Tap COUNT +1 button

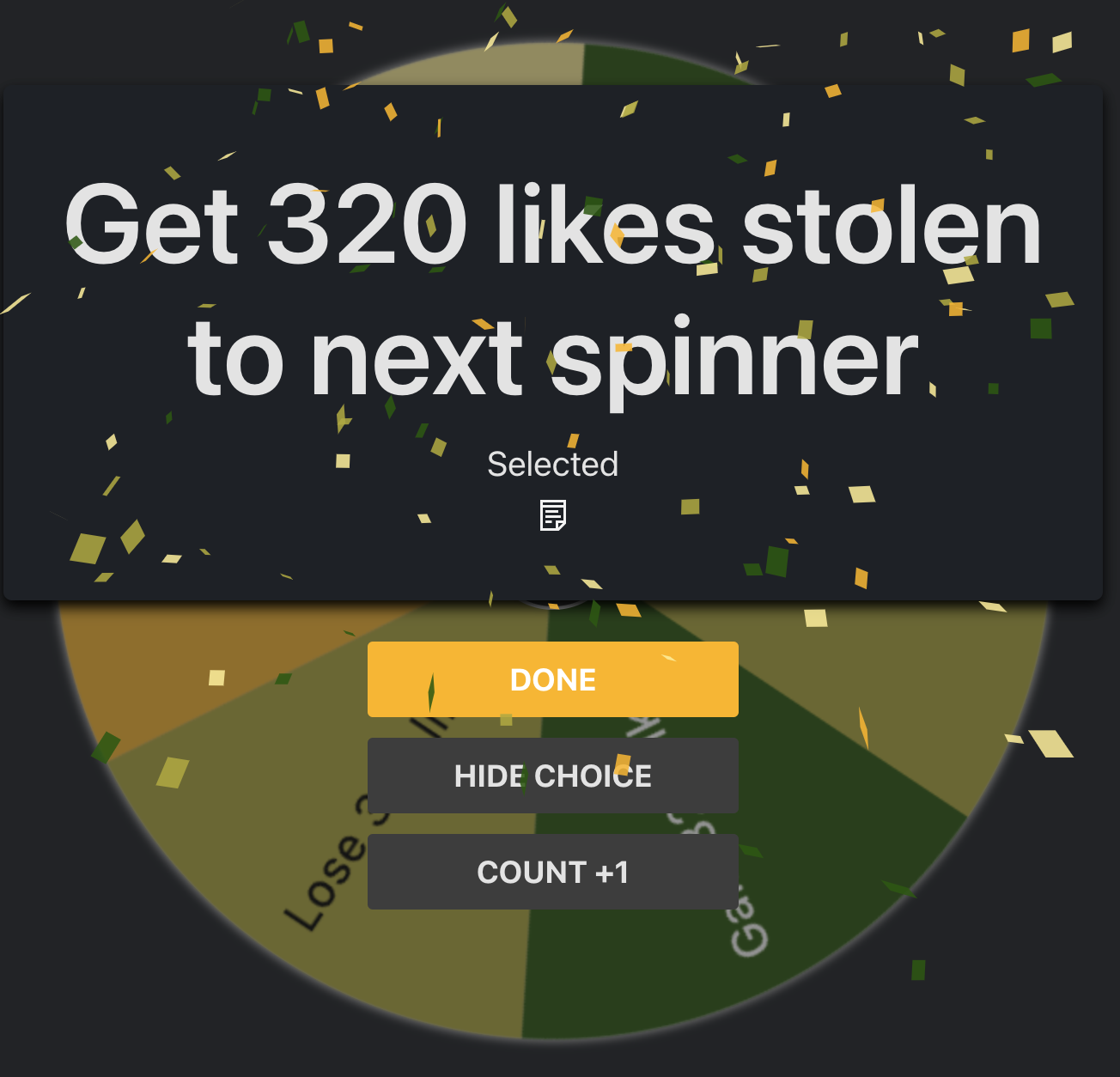pyautogui.click(x=552, y=872)
